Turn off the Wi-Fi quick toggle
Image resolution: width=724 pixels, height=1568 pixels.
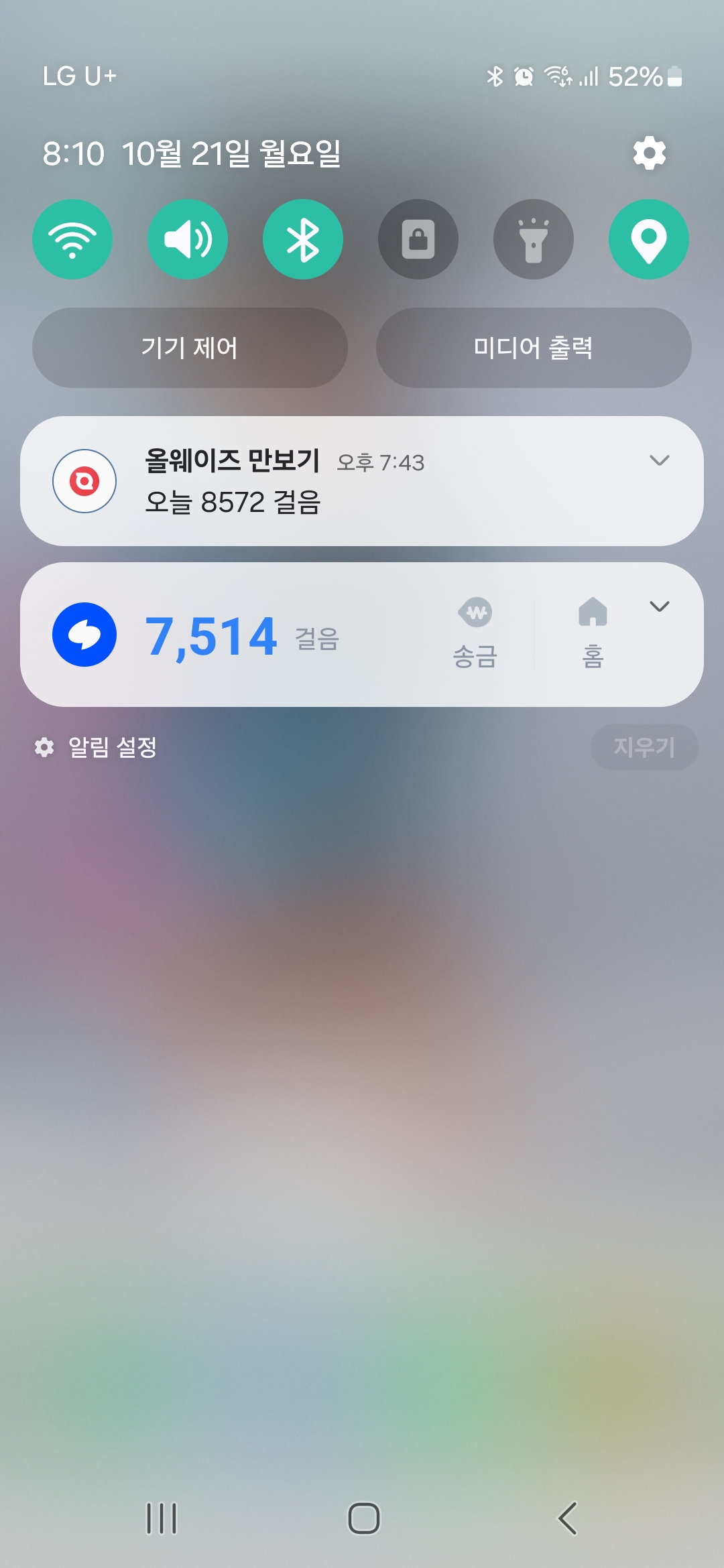(72, 239)
